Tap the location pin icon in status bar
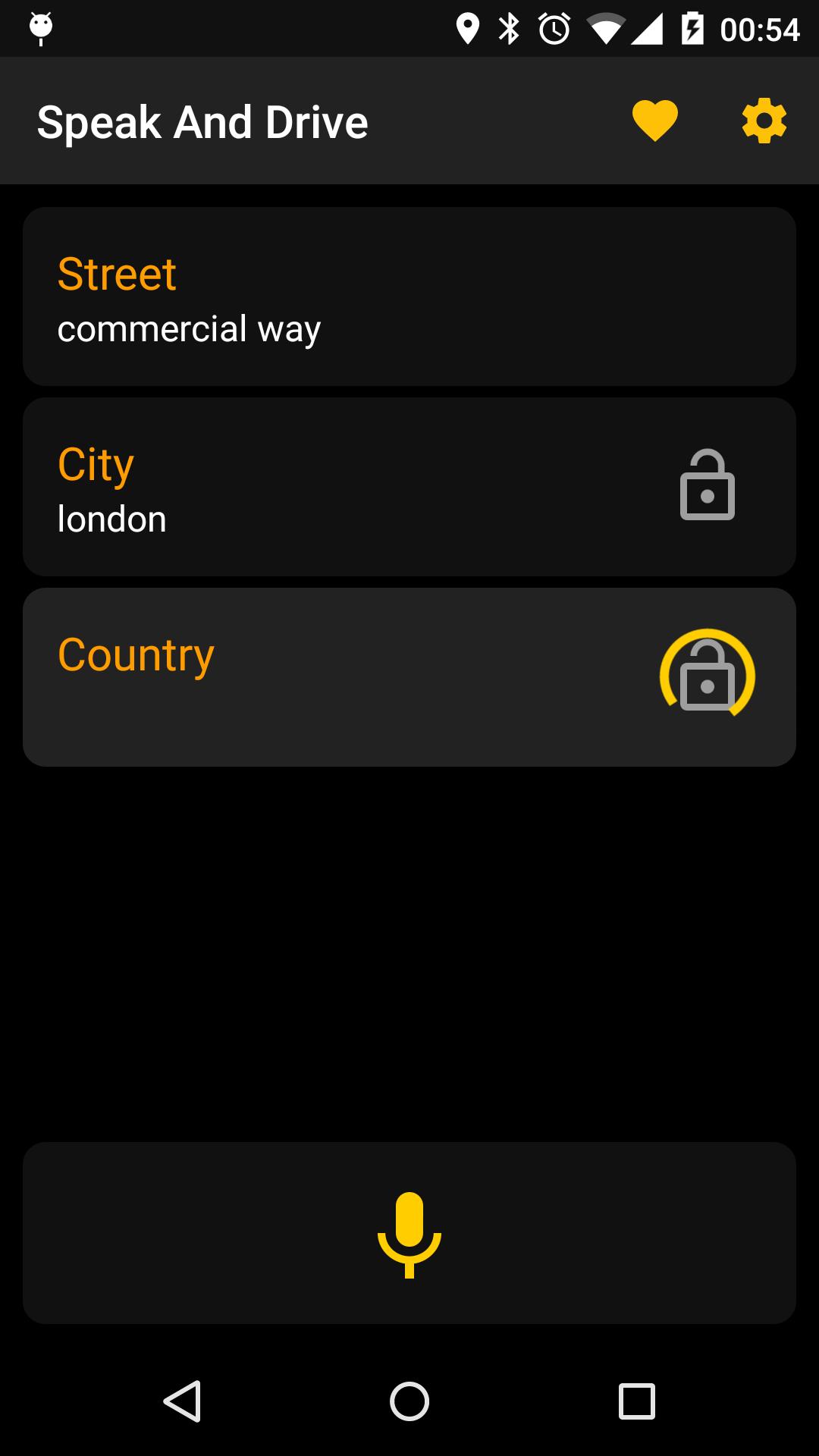This screenshot has width=819, height=1456. click(x=468, y=29)
